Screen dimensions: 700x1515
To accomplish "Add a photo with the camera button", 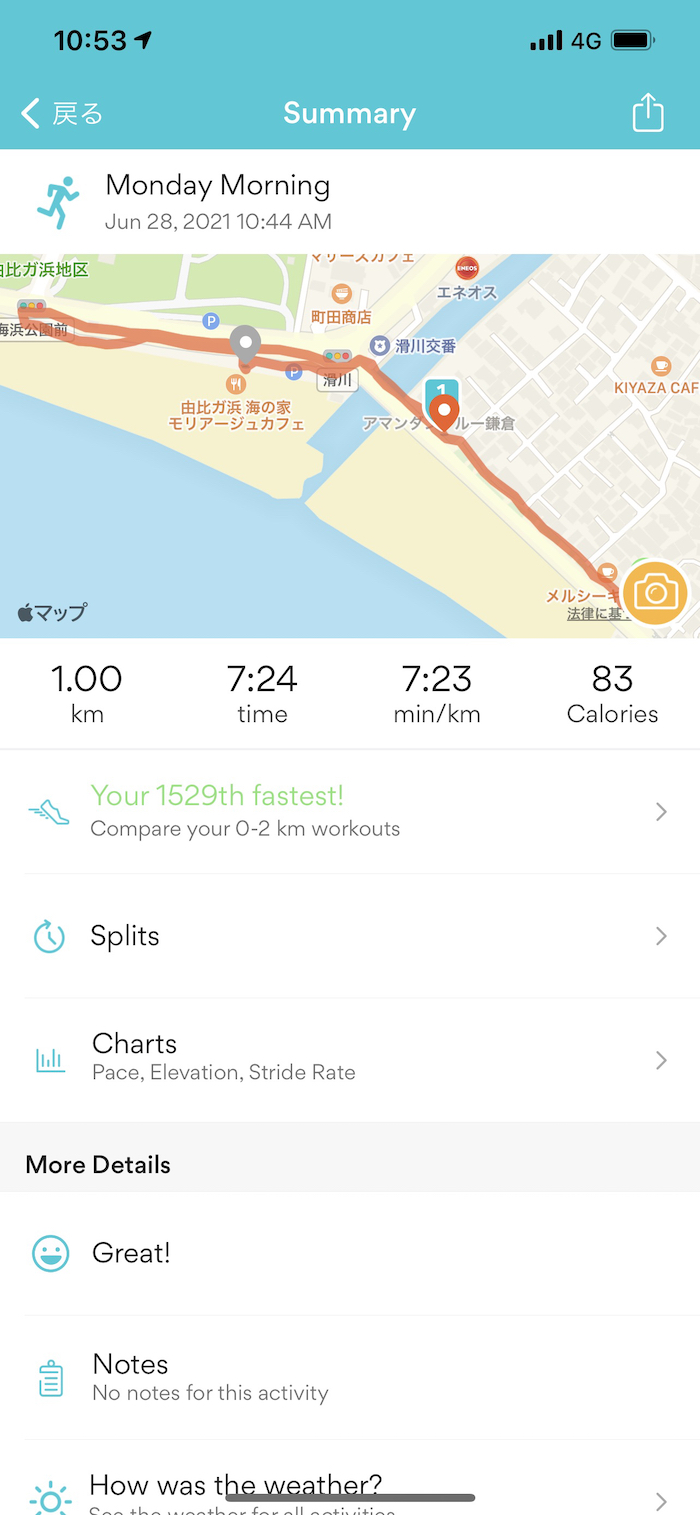I will click(x=655, y=594).
